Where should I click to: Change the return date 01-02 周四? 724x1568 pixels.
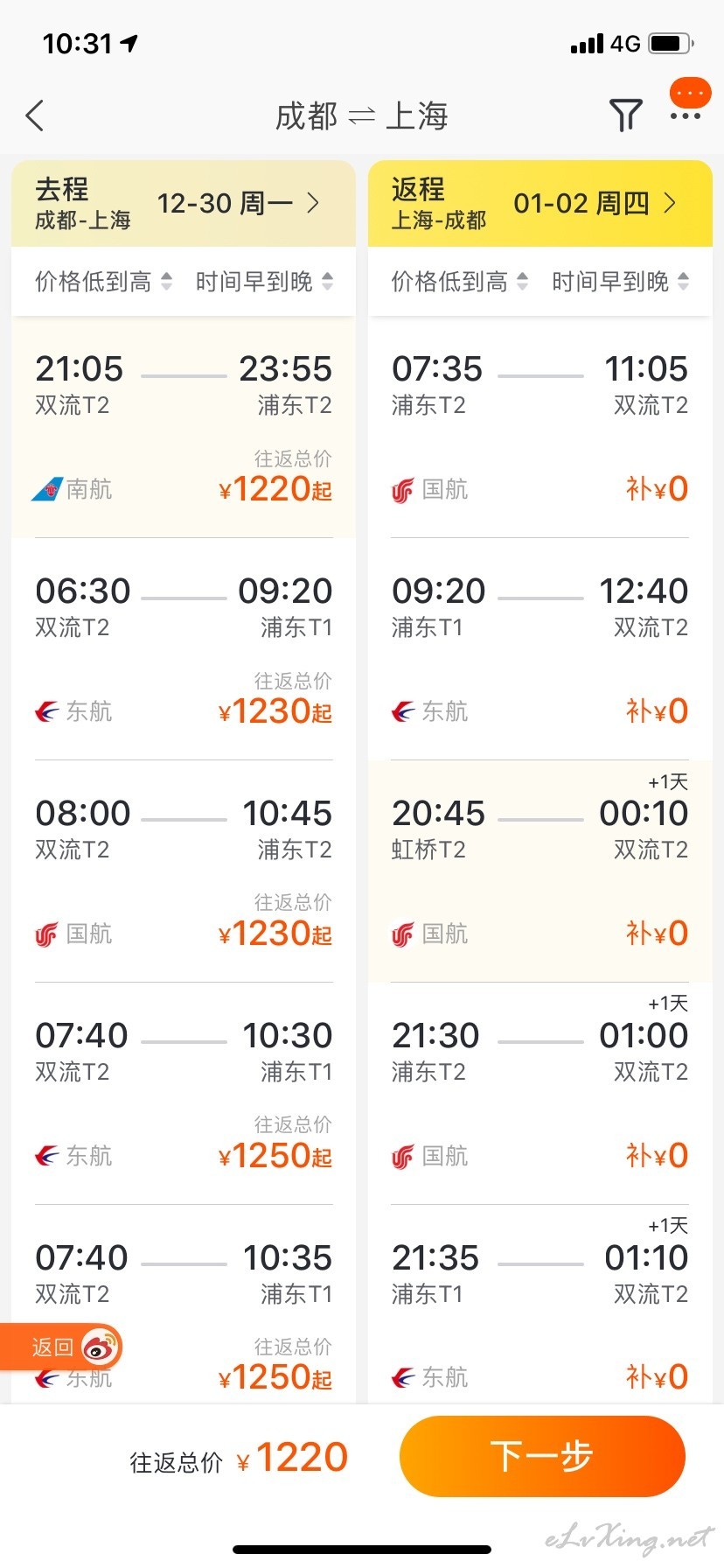(x=595, y=204)
